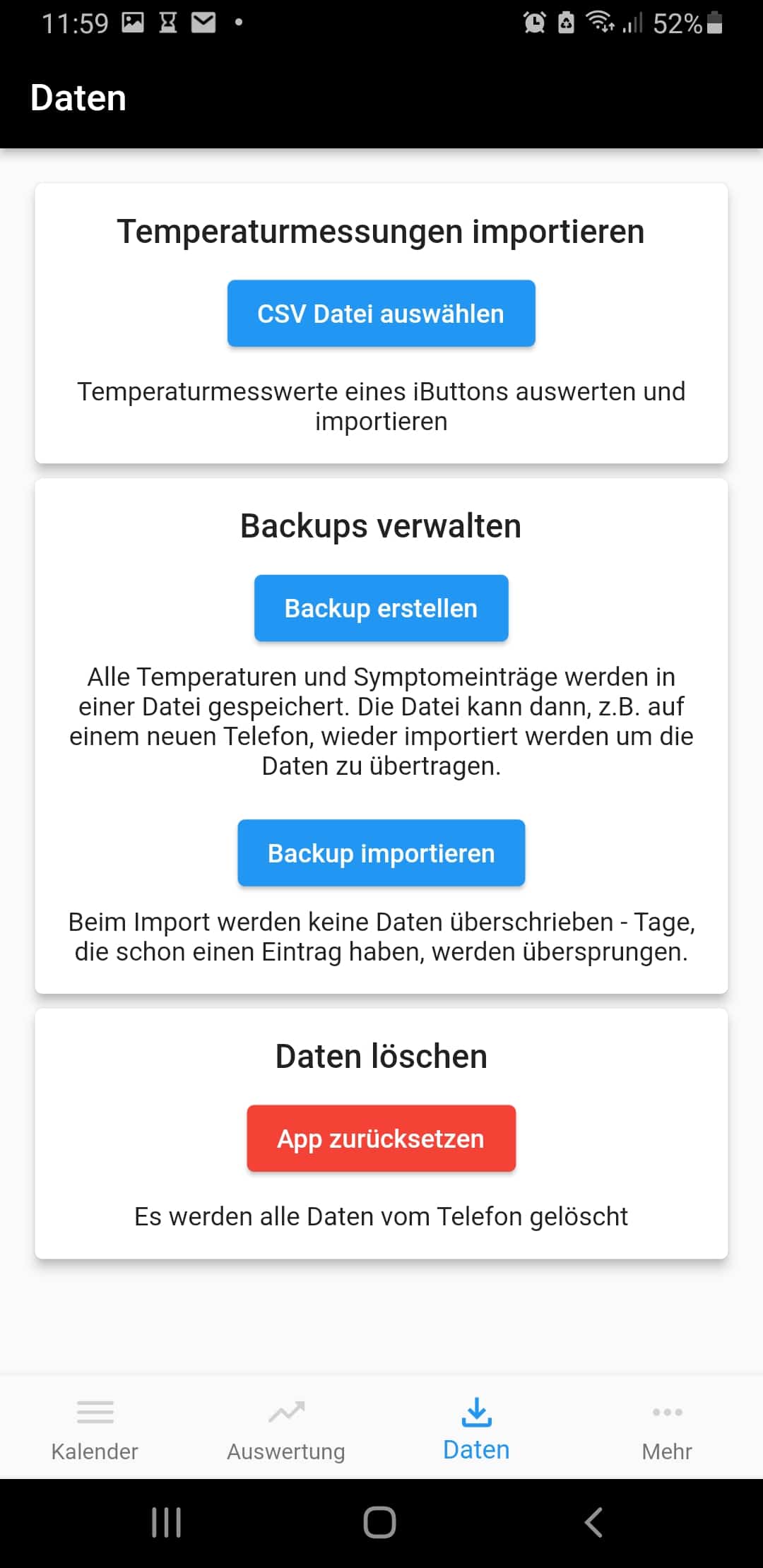Tap the Backup importieren button
This screenshot has height=1568, width=763.
coord(381,853)
